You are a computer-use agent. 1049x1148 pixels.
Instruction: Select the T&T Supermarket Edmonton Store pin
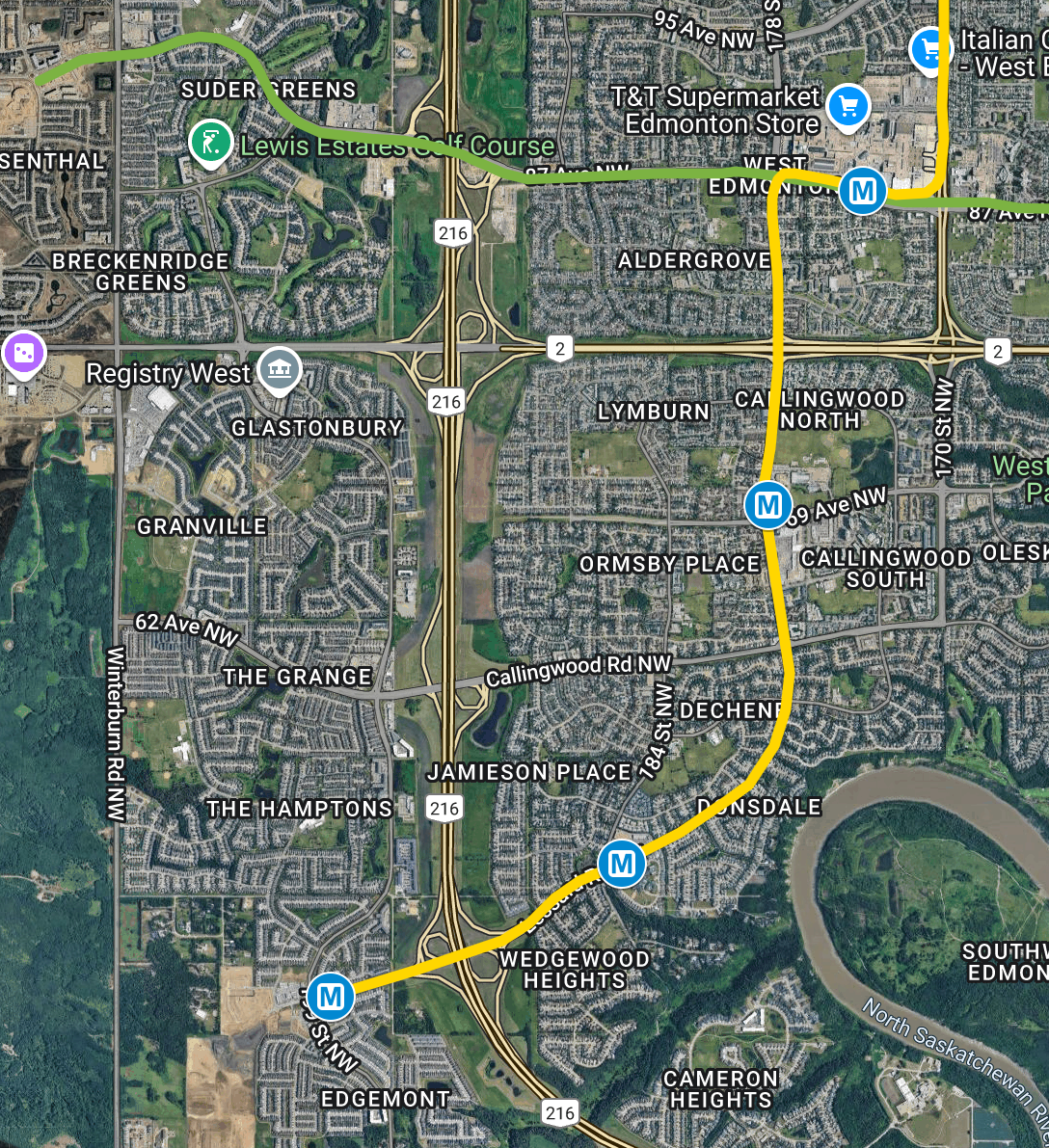847,106
